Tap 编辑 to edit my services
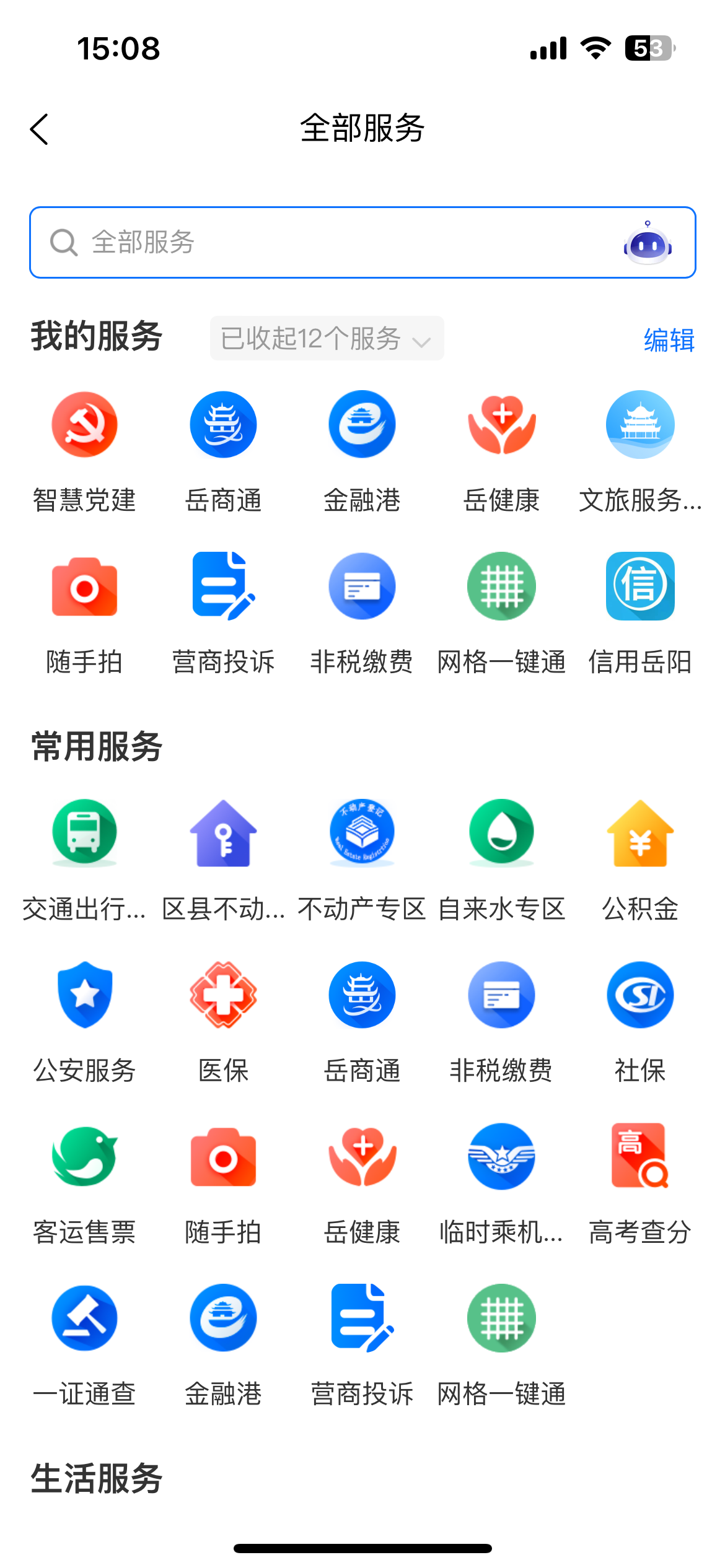725x1568 pixels. (x=669, y=340)
